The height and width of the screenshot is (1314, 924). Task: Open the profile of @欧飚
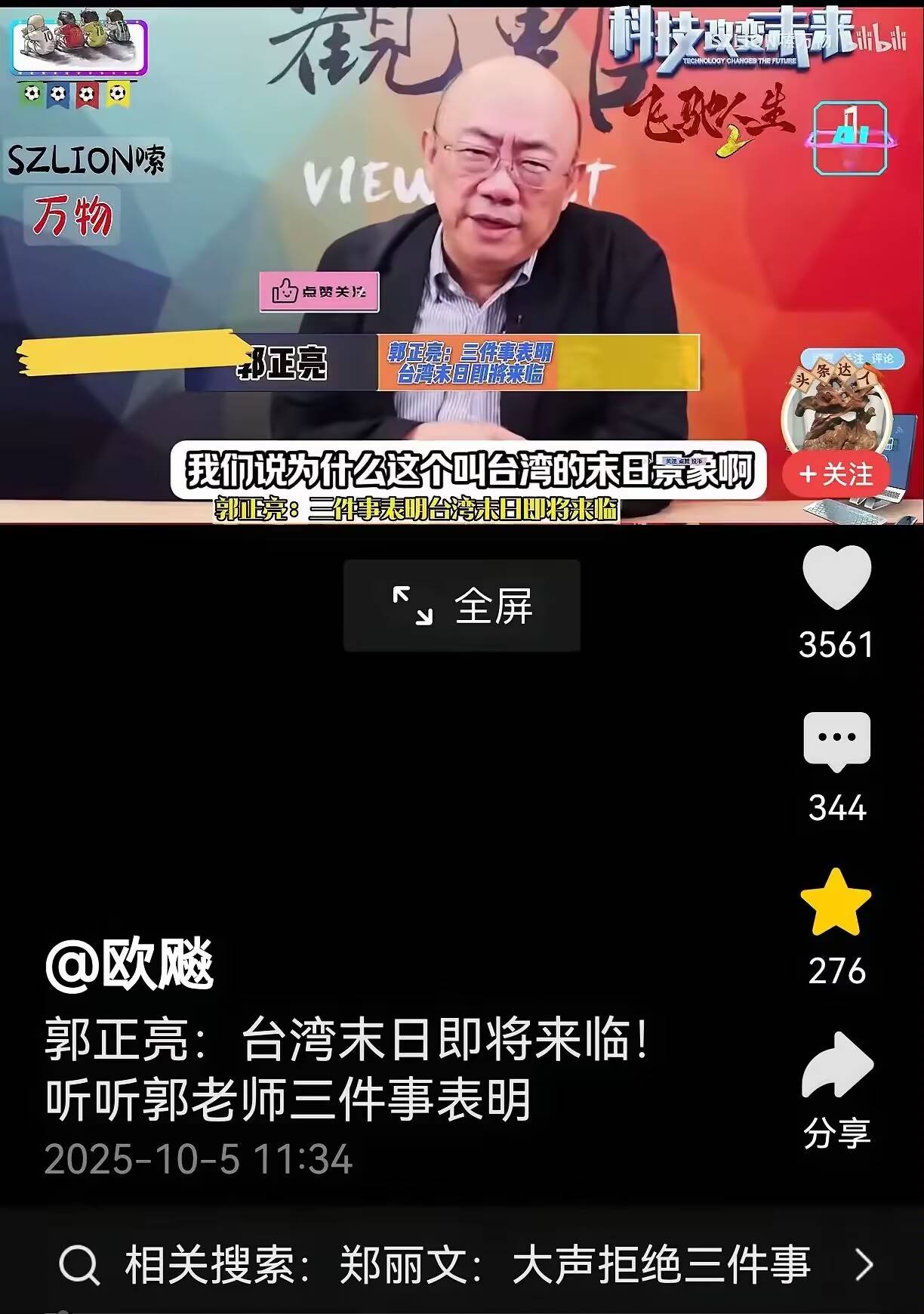(x=130, y=964)
